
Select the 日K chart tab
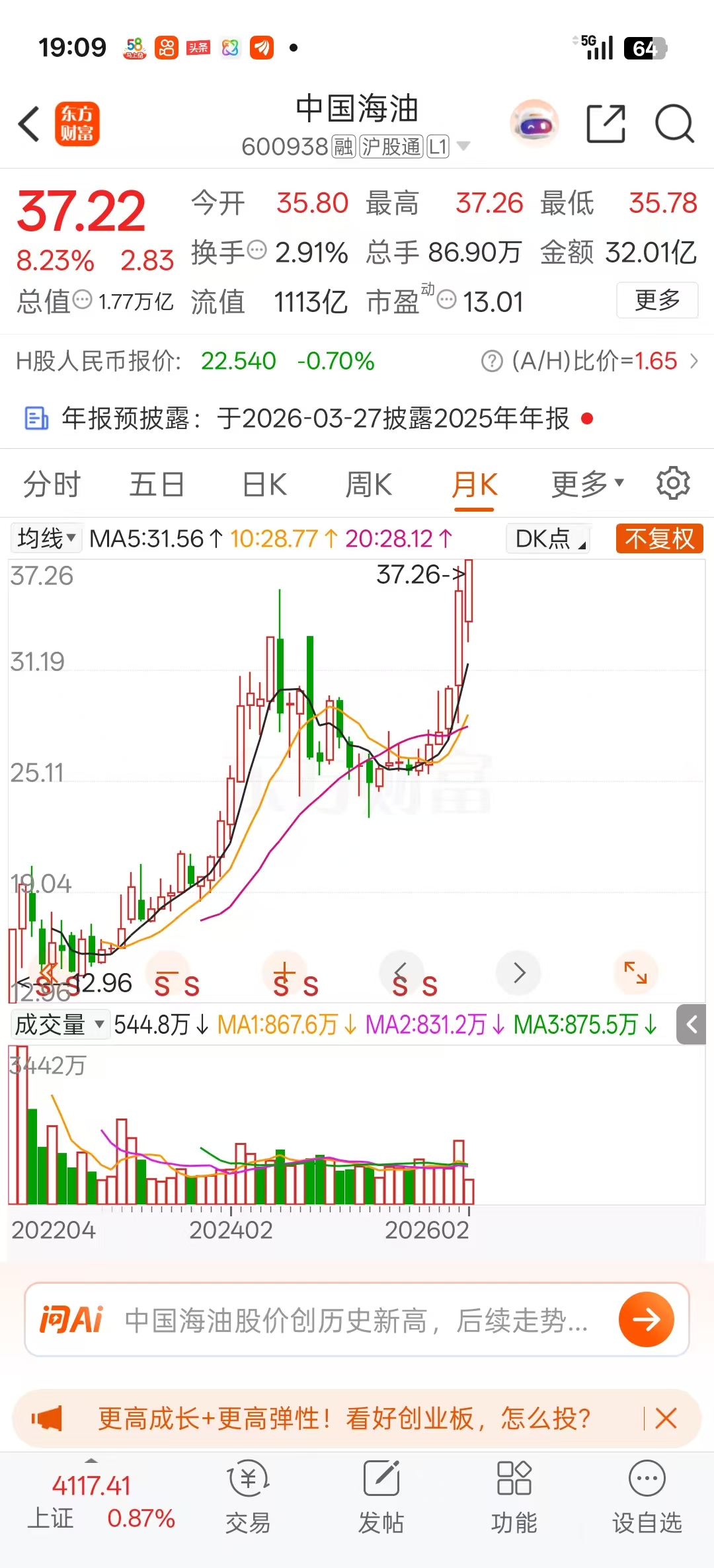click(264, 485)
